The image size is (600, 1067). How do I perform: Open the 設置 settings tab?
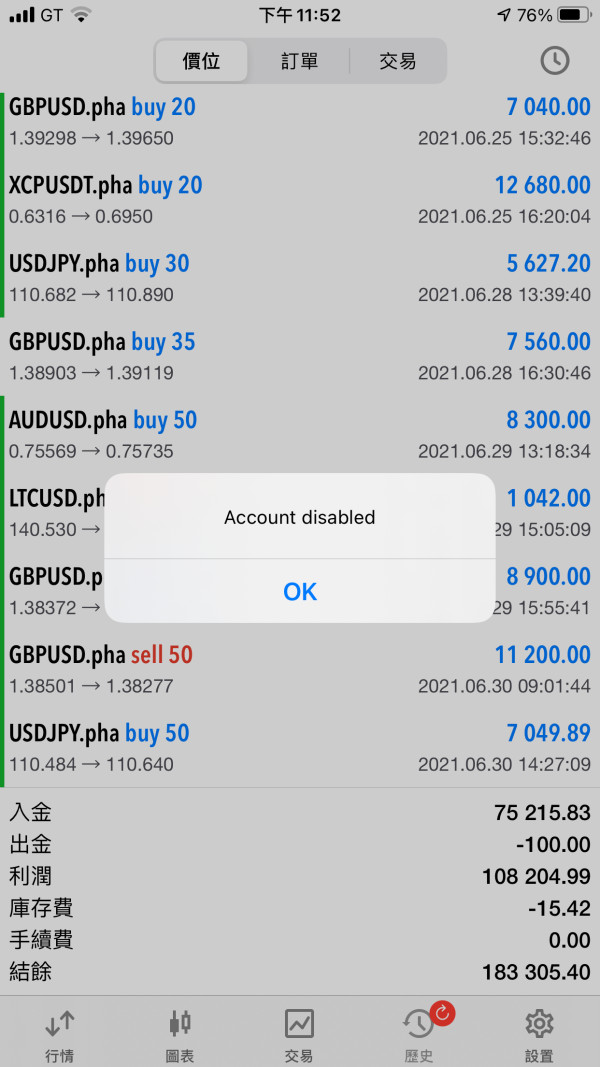tap(539, 1032)
